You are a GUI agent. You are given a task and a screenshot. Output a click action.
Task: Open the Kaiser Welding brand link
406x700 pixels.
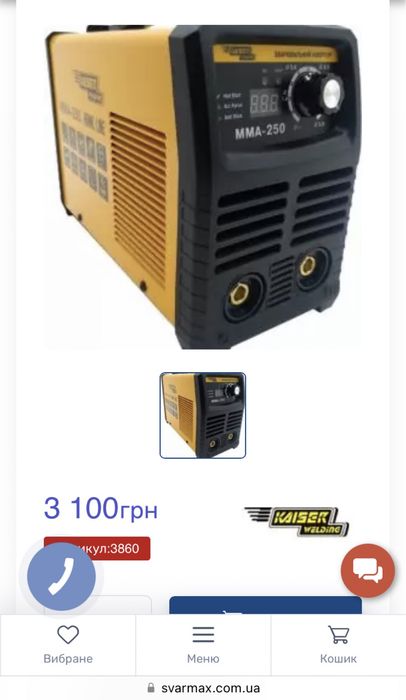pyautogui.click(x=297, y=521)
